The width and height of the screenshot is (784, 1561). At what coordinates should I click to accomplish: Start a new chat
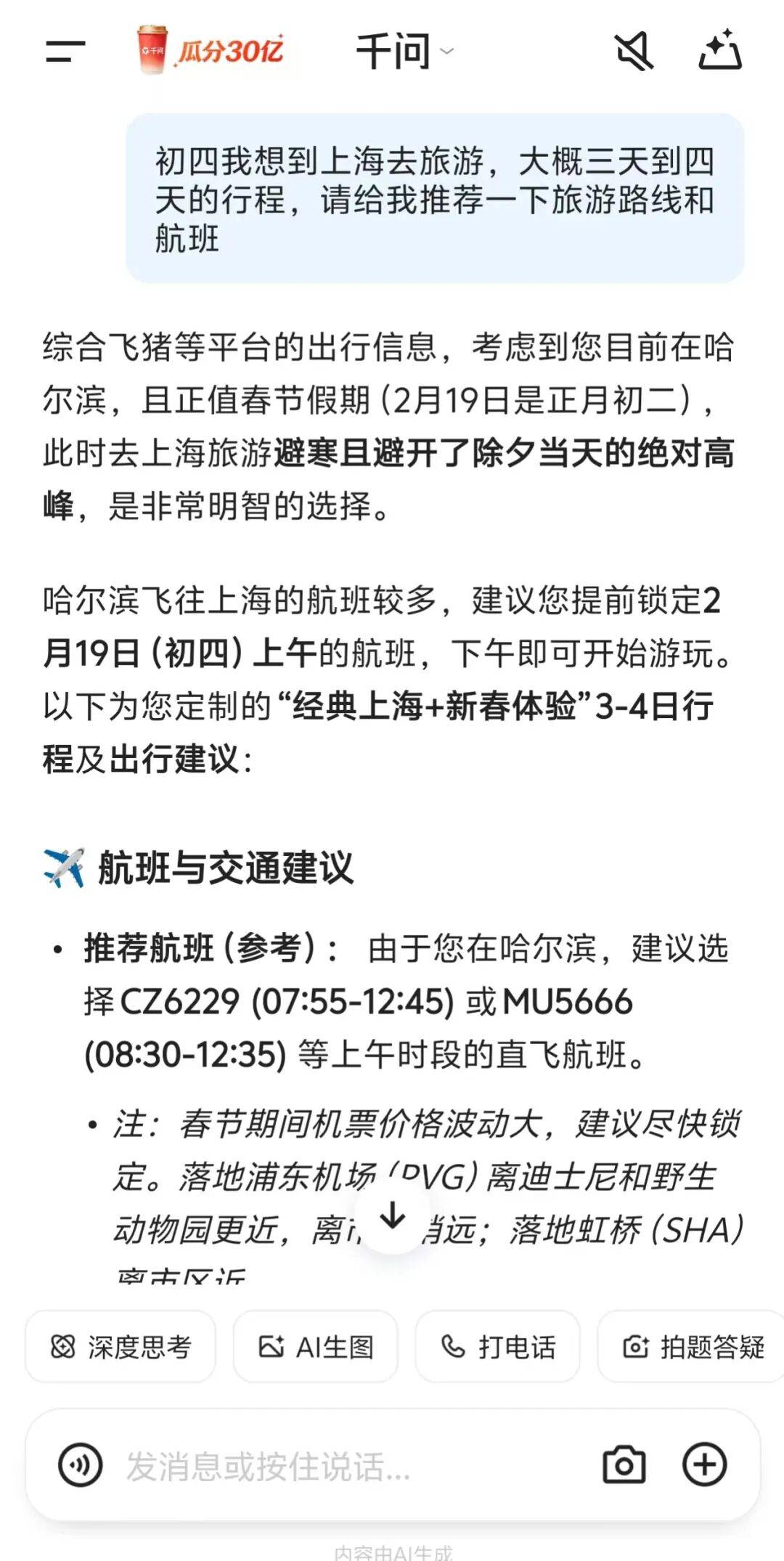pyautogui.click(x=719, y=51)
